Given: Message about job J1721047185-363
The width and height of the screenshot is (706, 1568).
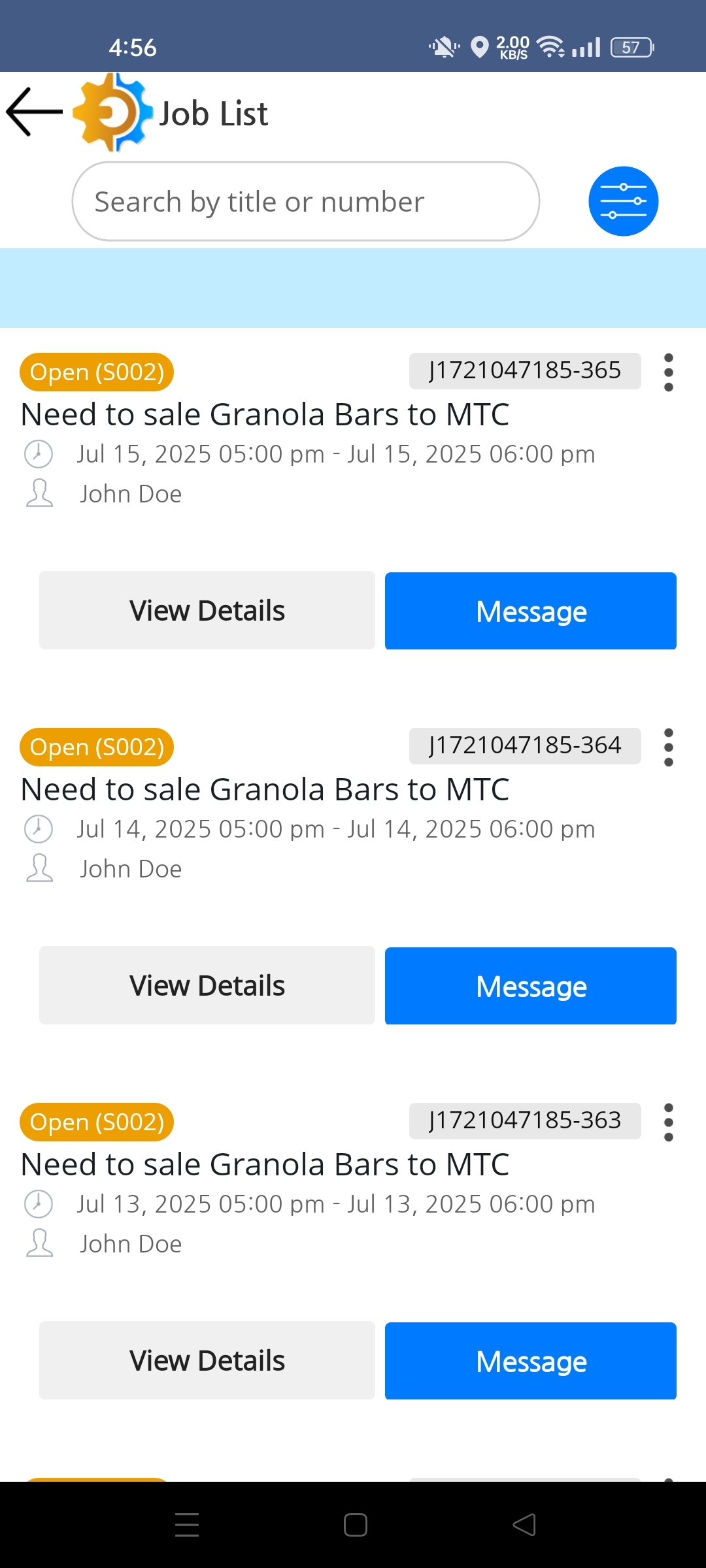Looking at the screenshot, I should pos(530,1361).
